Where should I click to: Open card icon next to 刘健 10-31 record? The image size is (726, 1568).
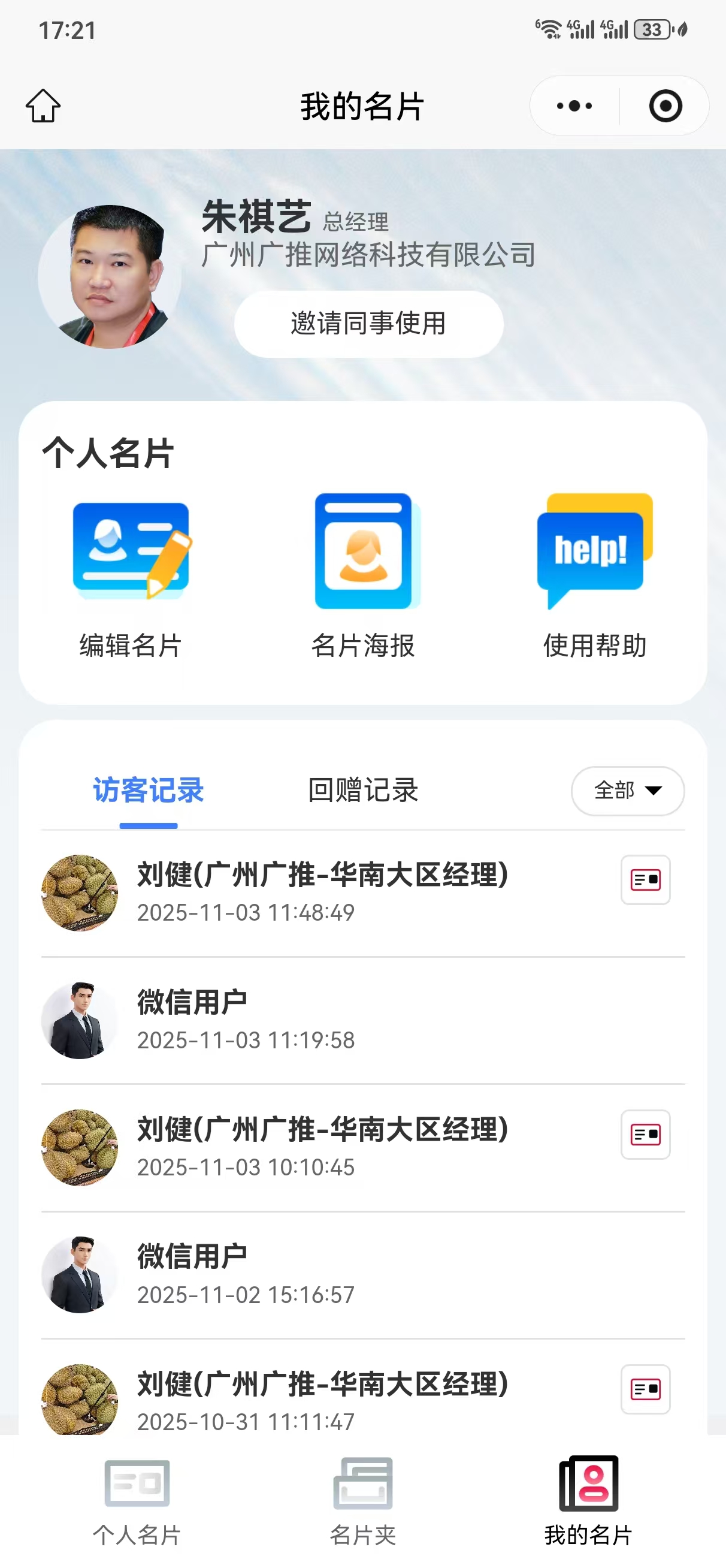pos(646,1389)
